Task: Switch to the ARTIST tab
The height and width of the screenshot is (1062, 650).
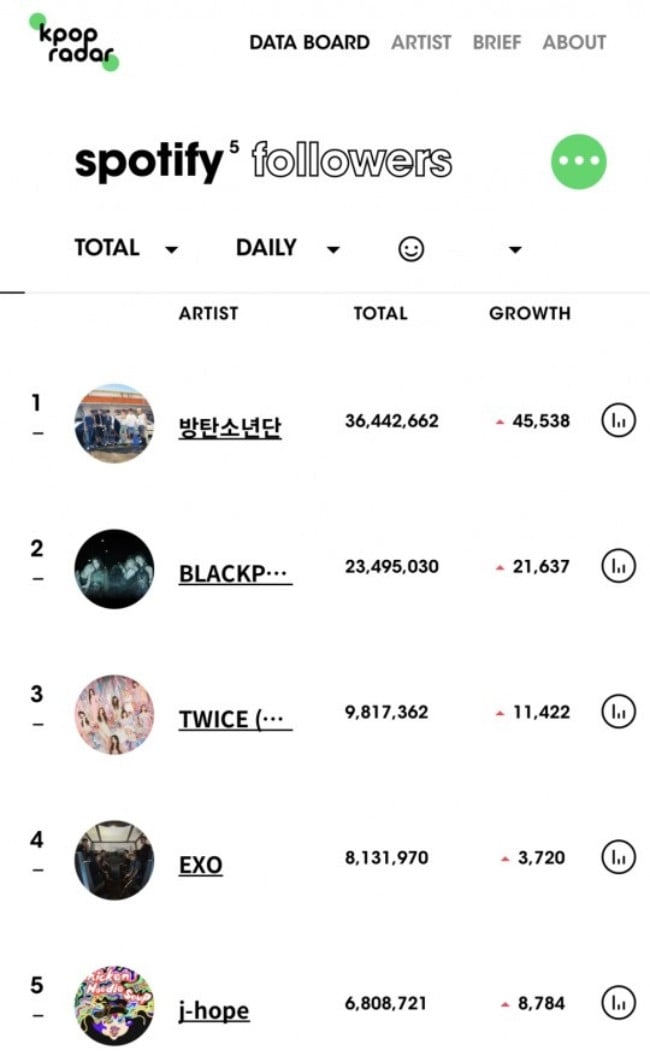Action: pyautogui.click(x=420, y=42)
